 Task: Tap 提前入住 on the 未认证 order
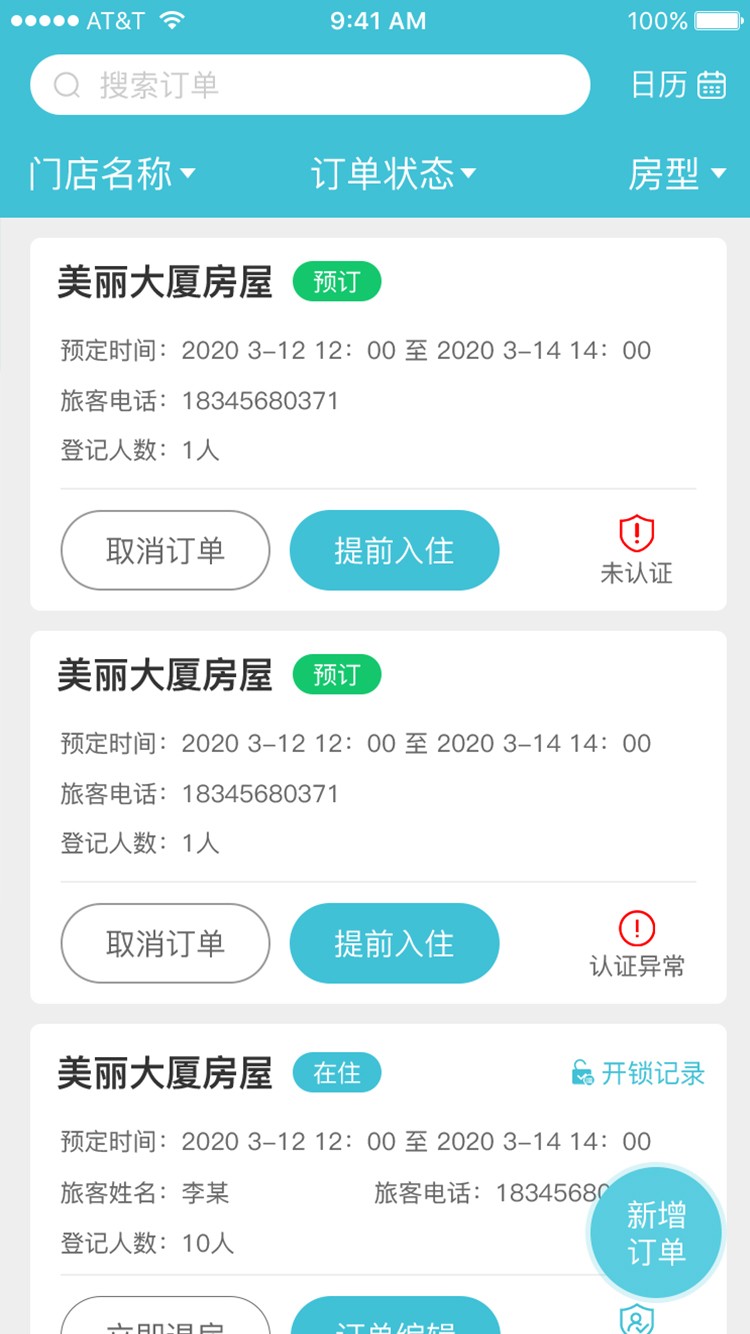coord(394,550)
